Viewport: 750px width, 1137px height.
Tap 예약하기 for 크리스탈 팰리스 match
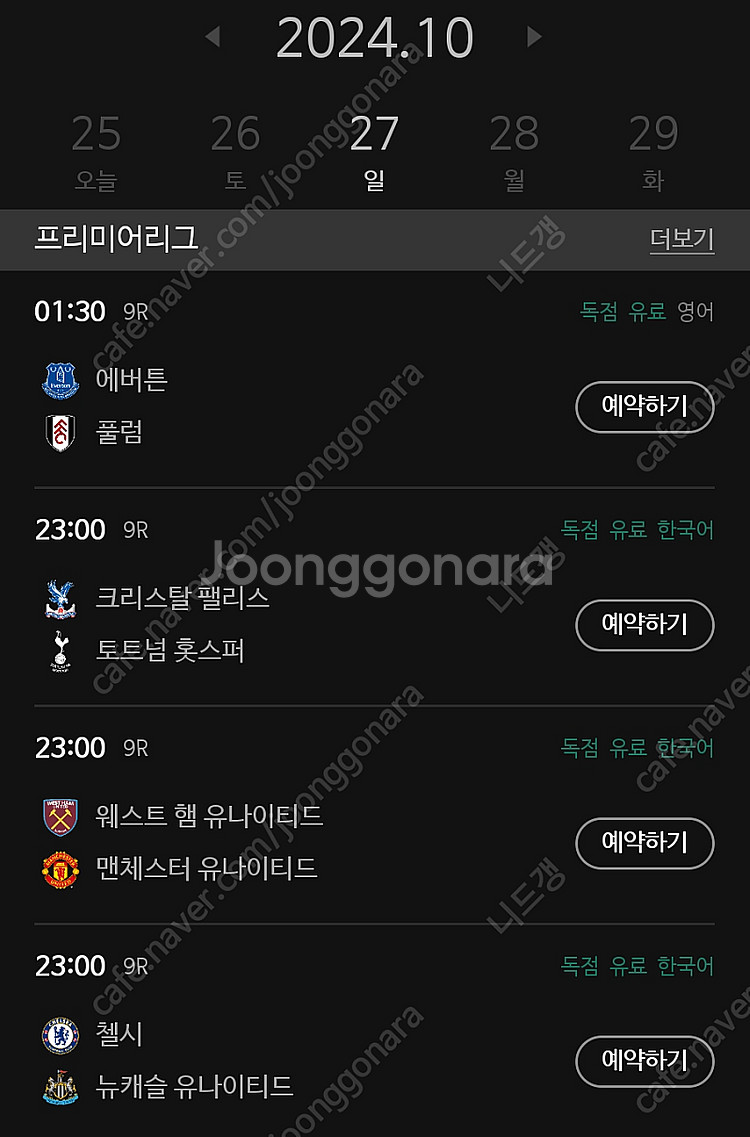(644, 624)
